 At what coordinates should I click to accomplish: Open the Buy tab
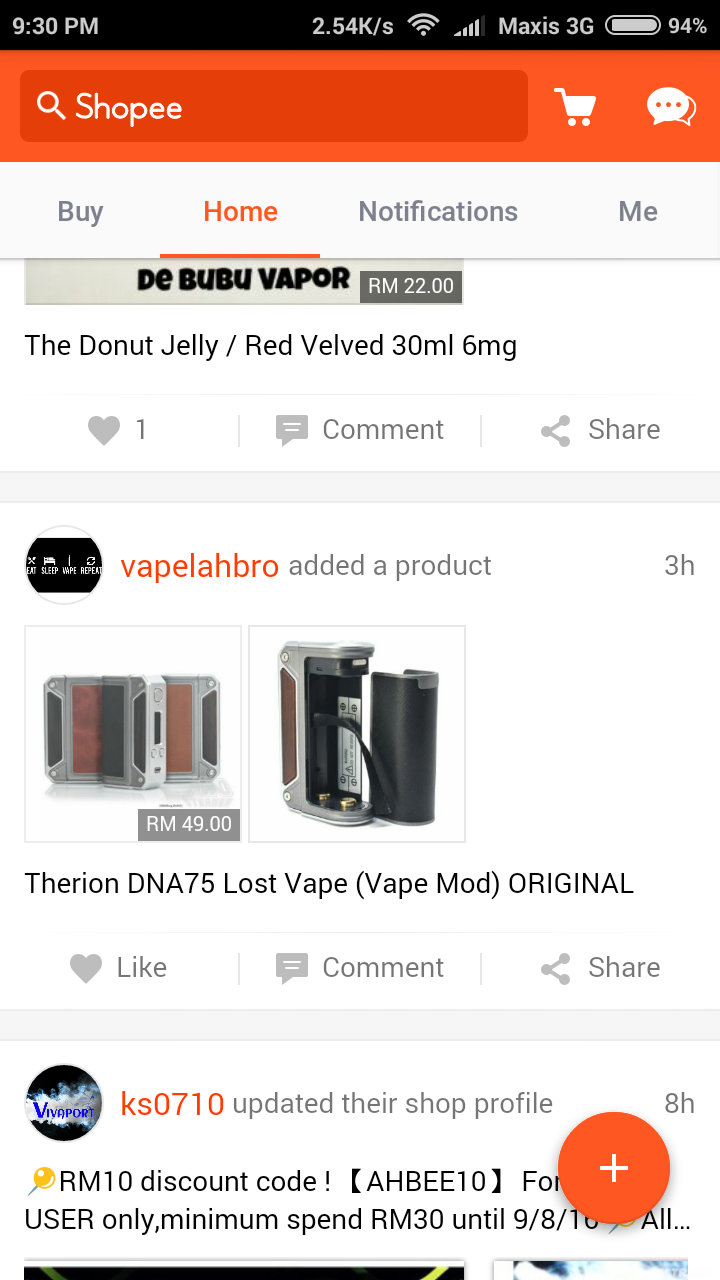(80, 211)
